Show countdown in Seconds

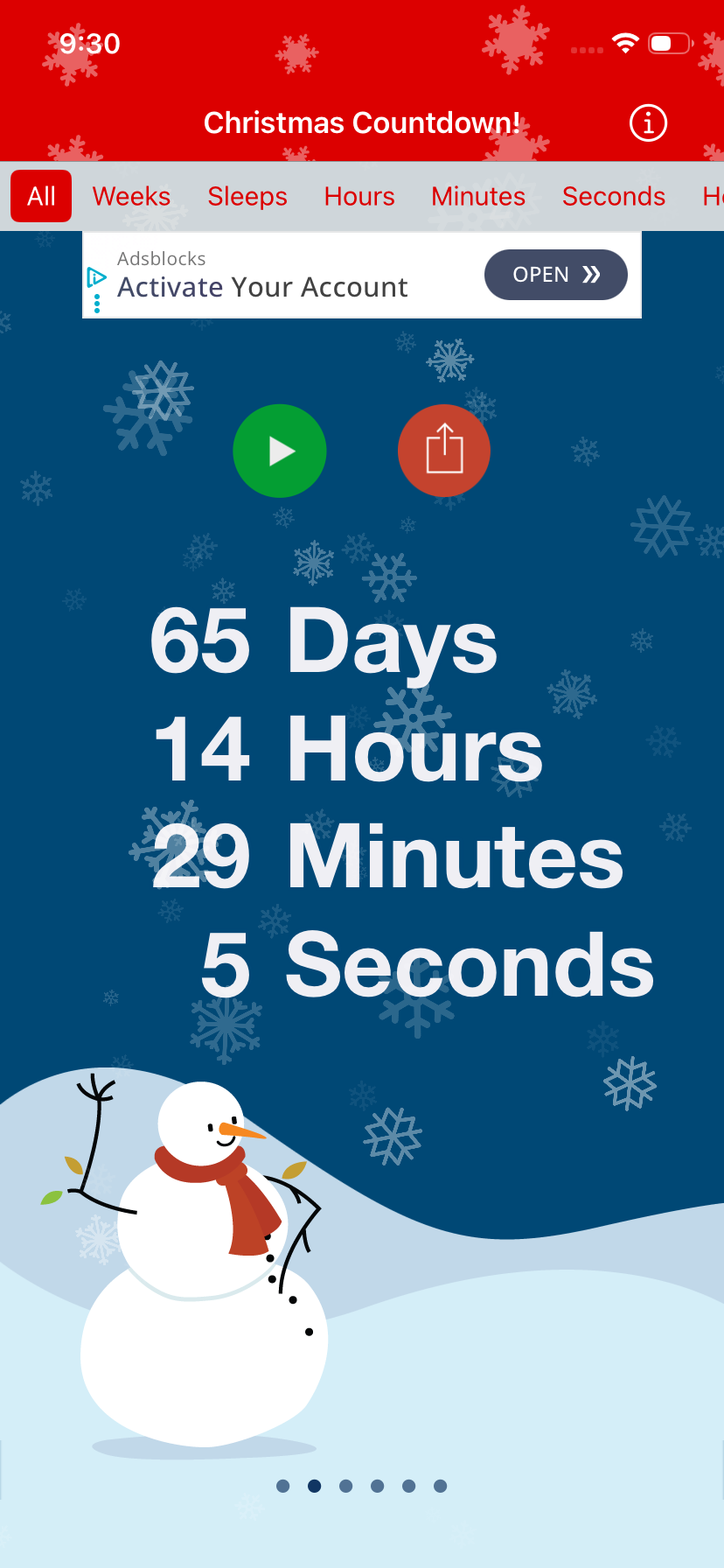click(x=614, y=196)
